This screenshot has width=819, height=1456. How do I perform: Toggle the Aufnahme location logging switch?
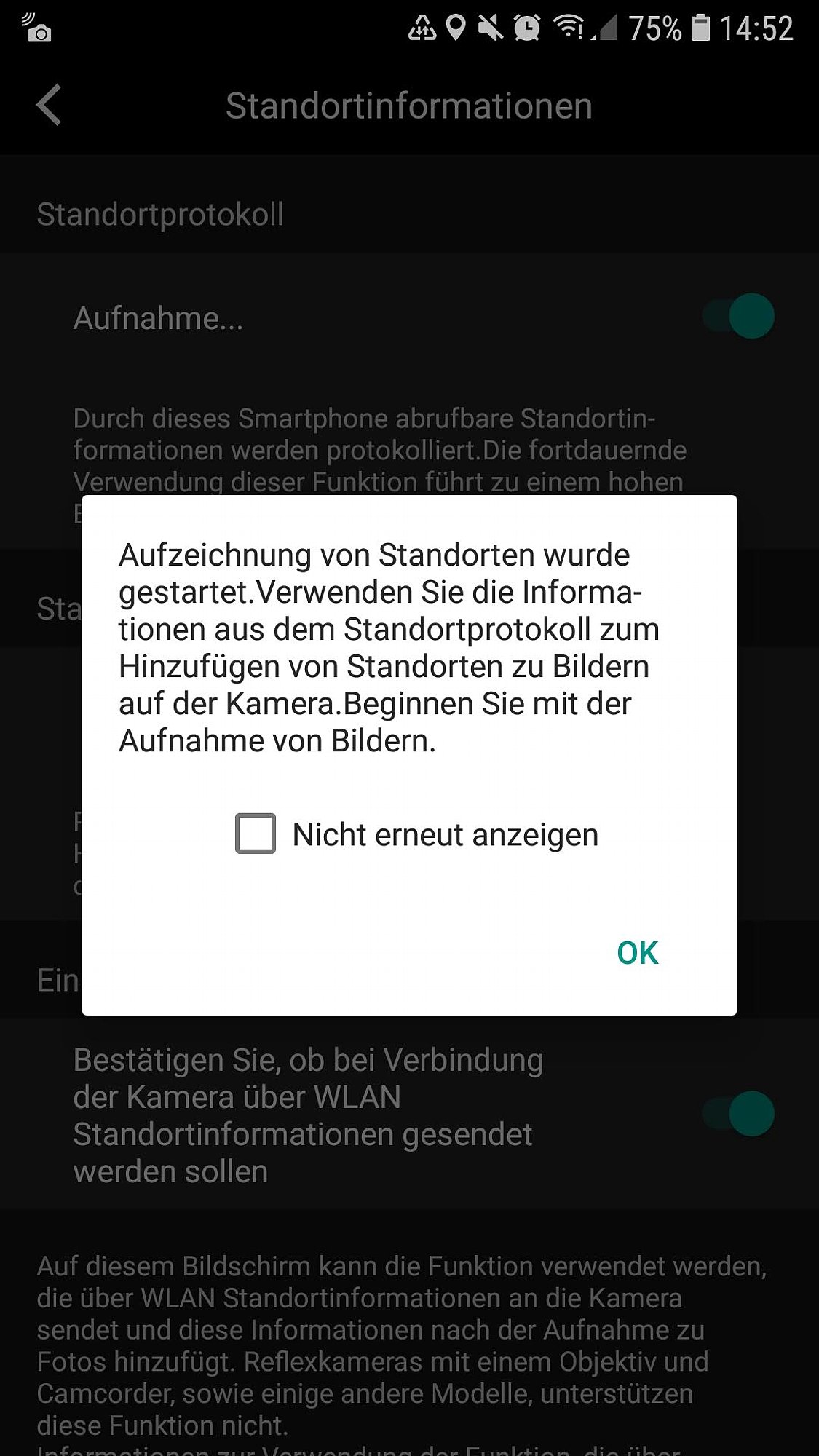tap(738, 316)
